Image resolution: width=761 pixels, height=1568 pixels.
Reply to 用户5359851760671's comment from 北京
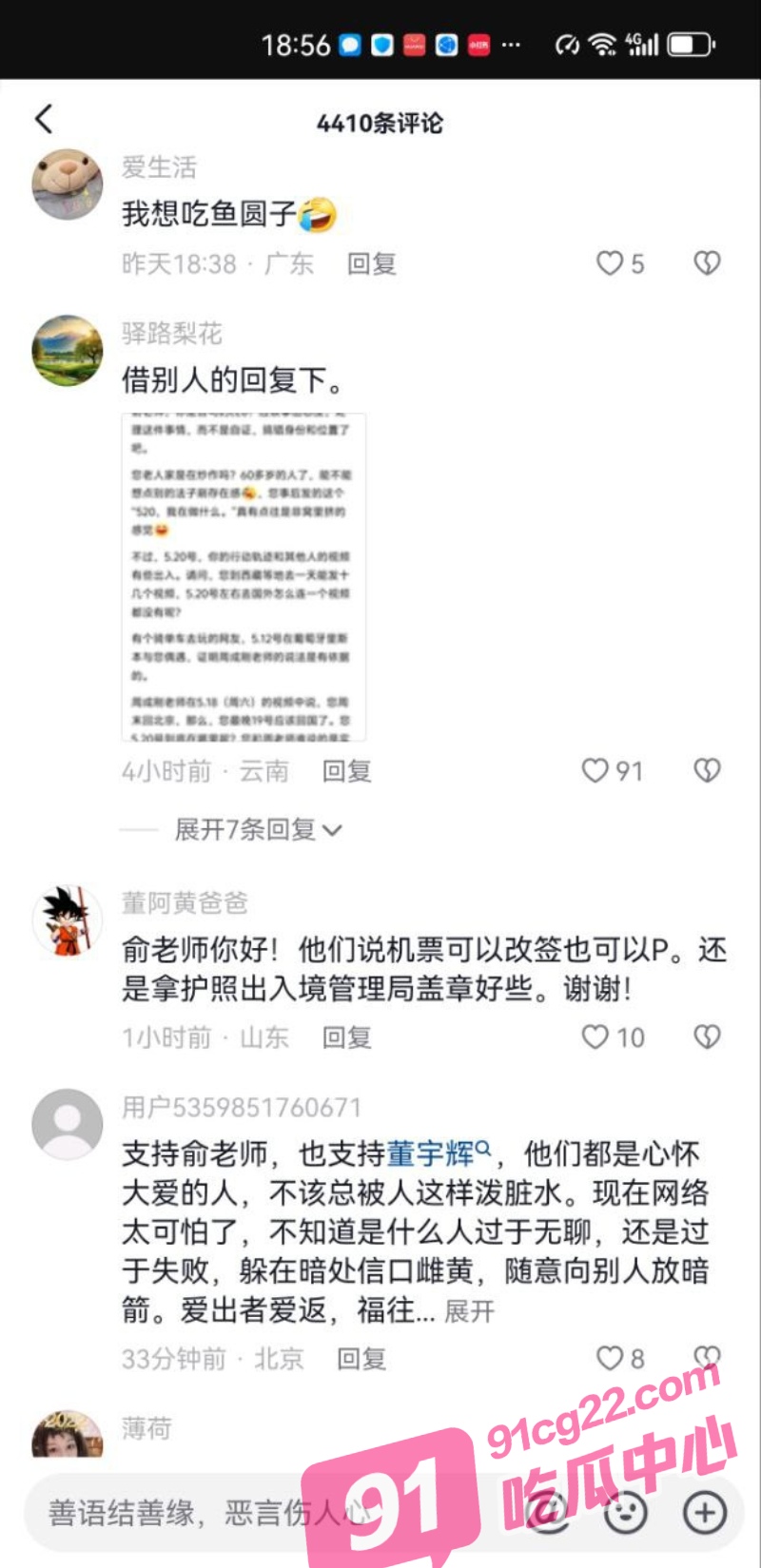click(361, 1358)
